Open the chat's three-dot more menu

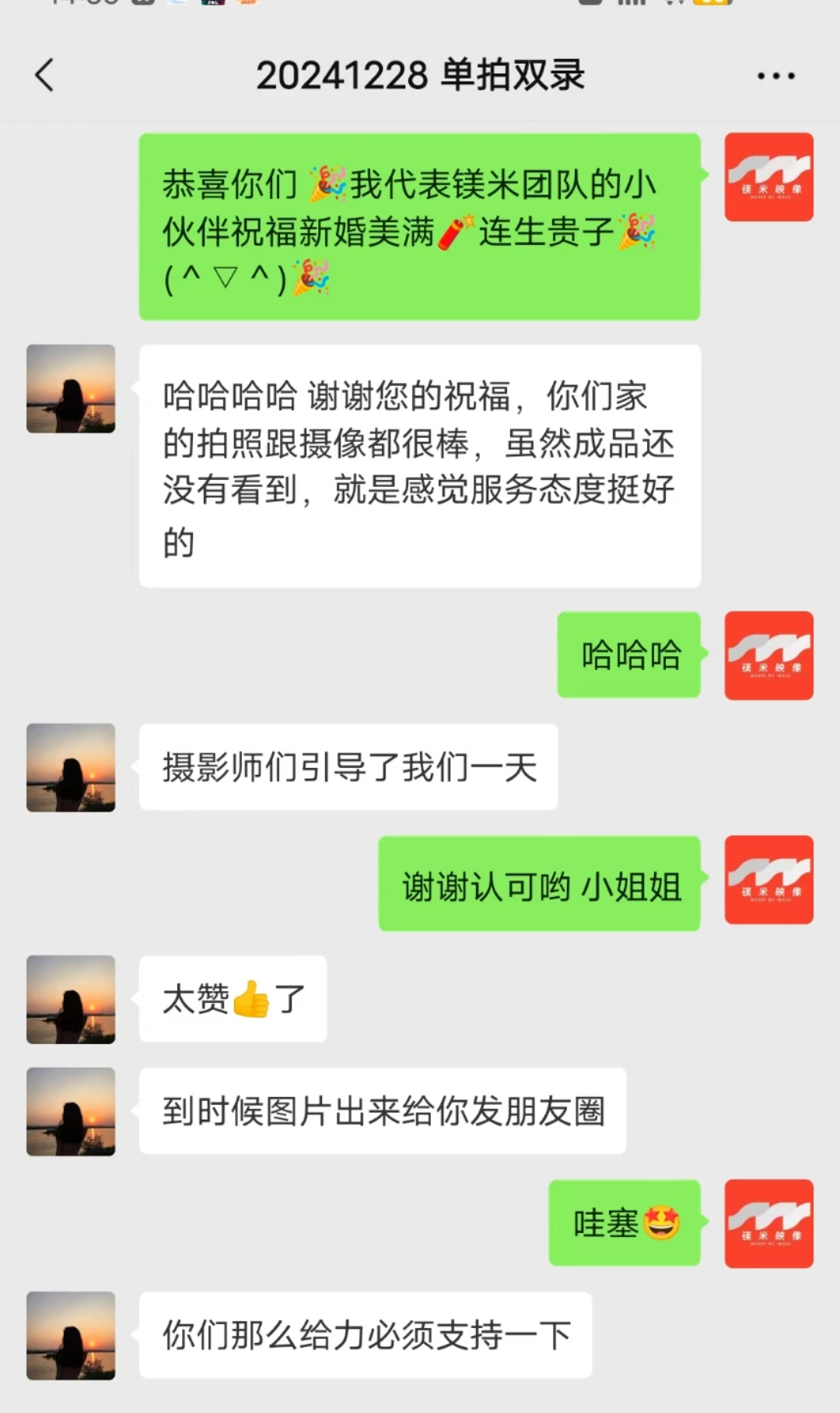click(775, 76)
